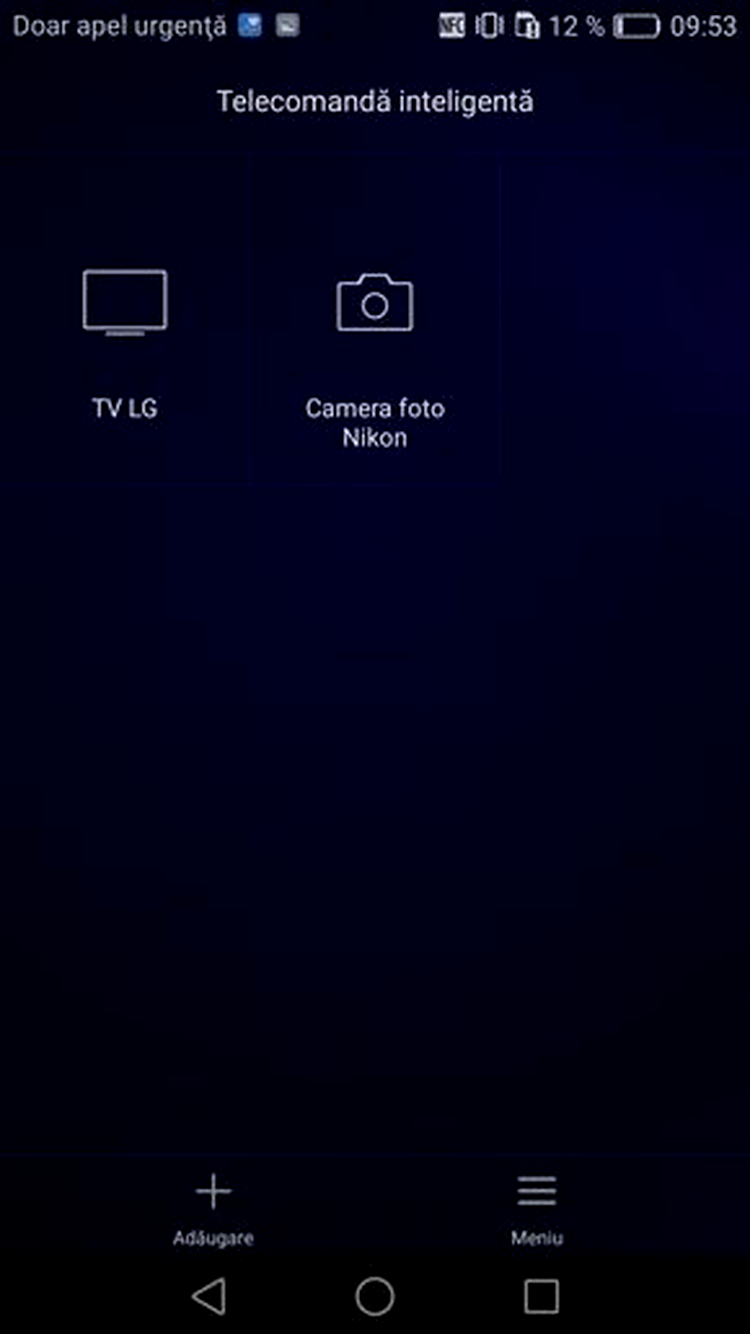The height and width of the screenshot is (1334, 750).
Task: Open the Meniu options
Action: point(537,1209)
